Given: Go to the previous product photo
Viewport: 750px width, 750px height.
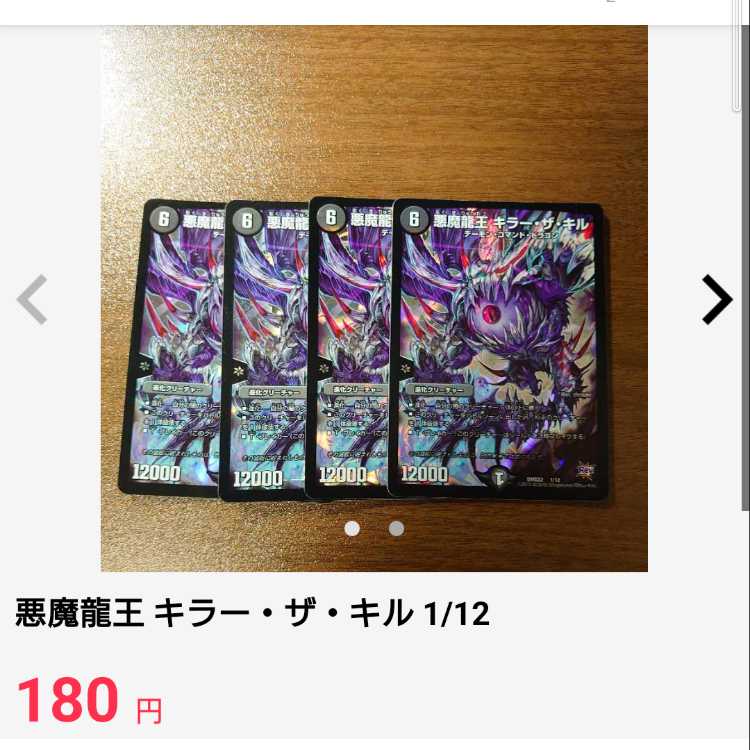Looking at the screenshot, I should click(33, 300).
